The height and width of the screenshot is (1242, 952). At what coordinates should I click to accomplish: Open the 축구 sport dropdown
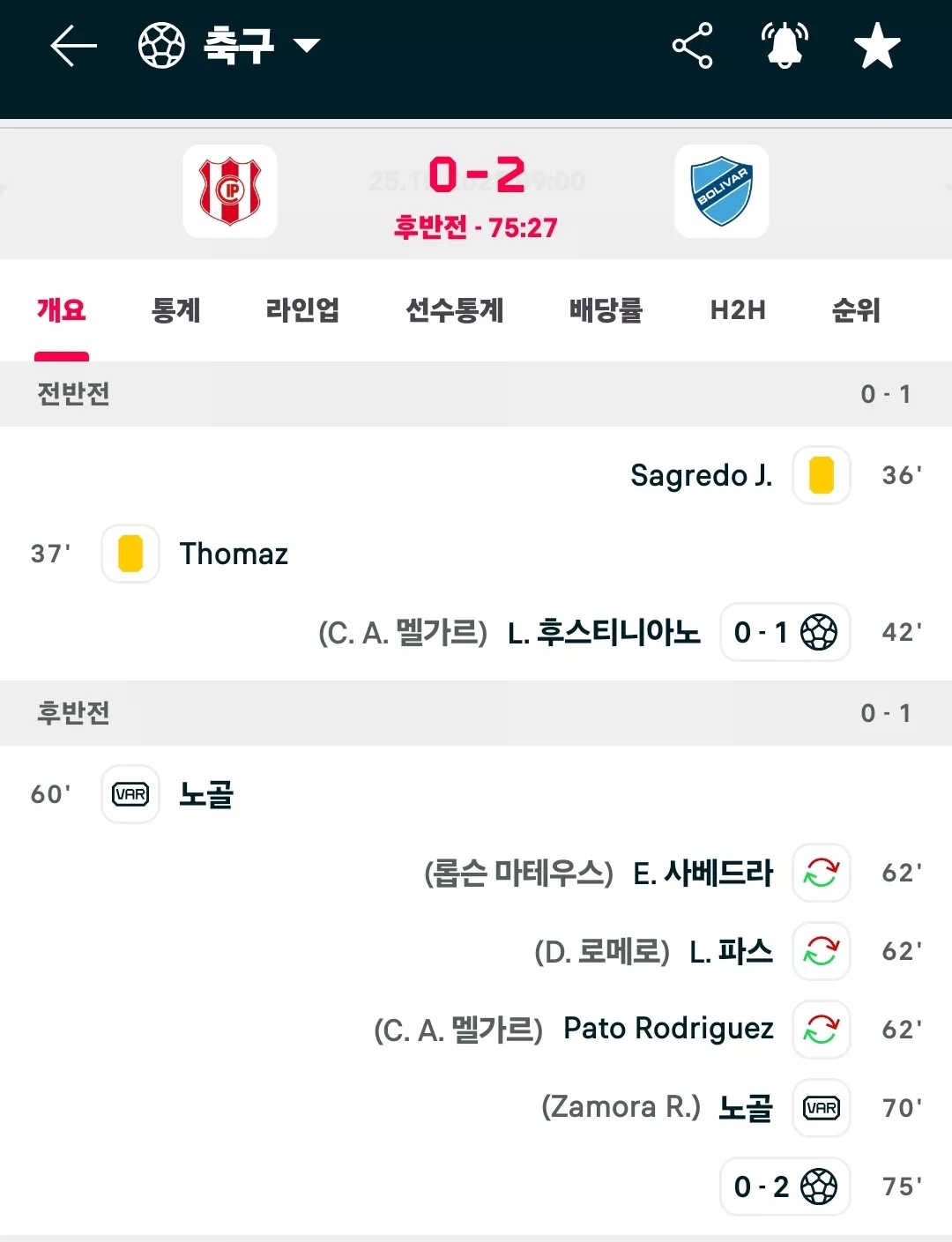click(229, 46)
